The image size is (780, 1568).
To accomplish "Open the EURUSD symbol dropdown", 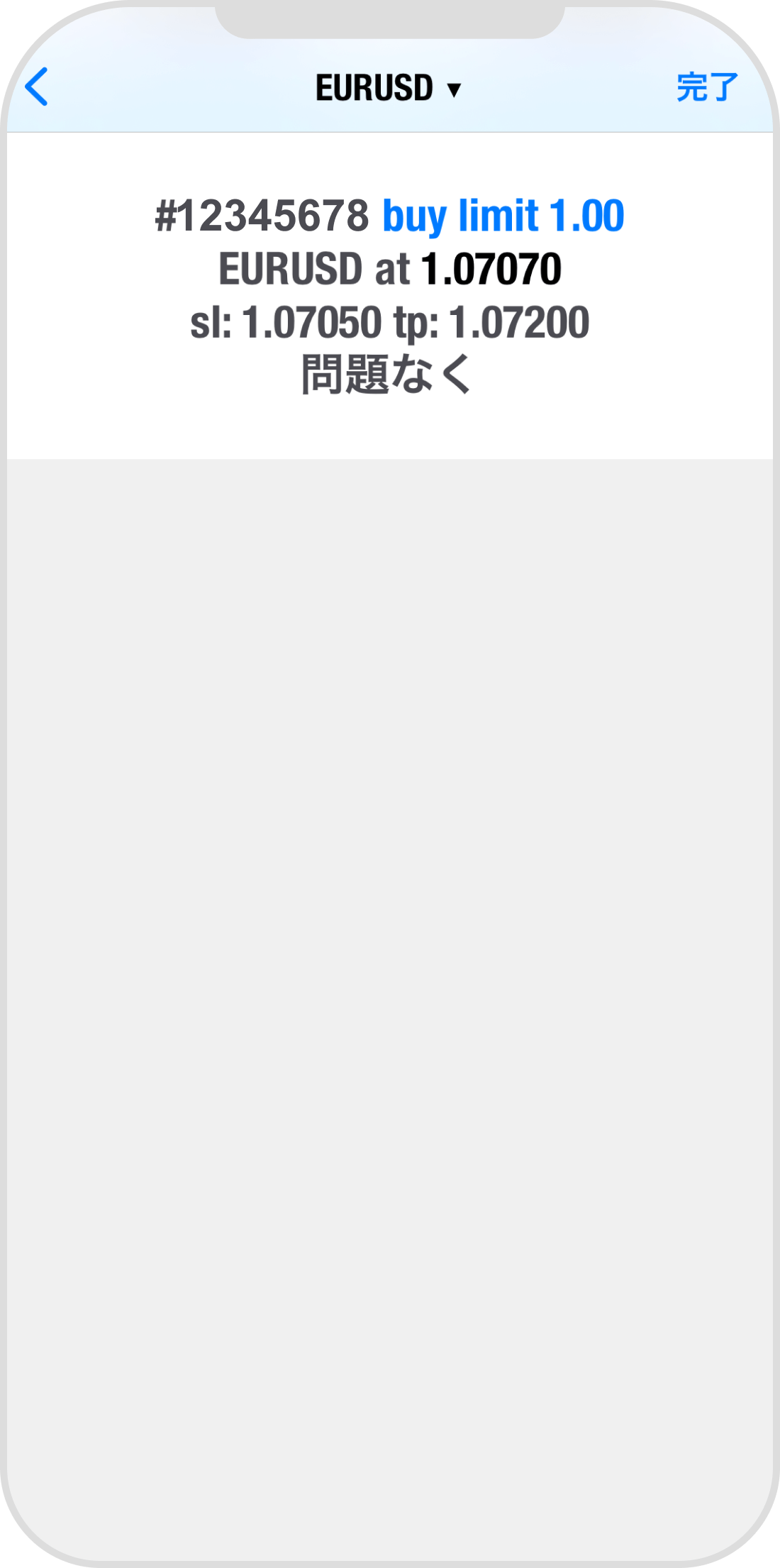I will pos(389,89).
